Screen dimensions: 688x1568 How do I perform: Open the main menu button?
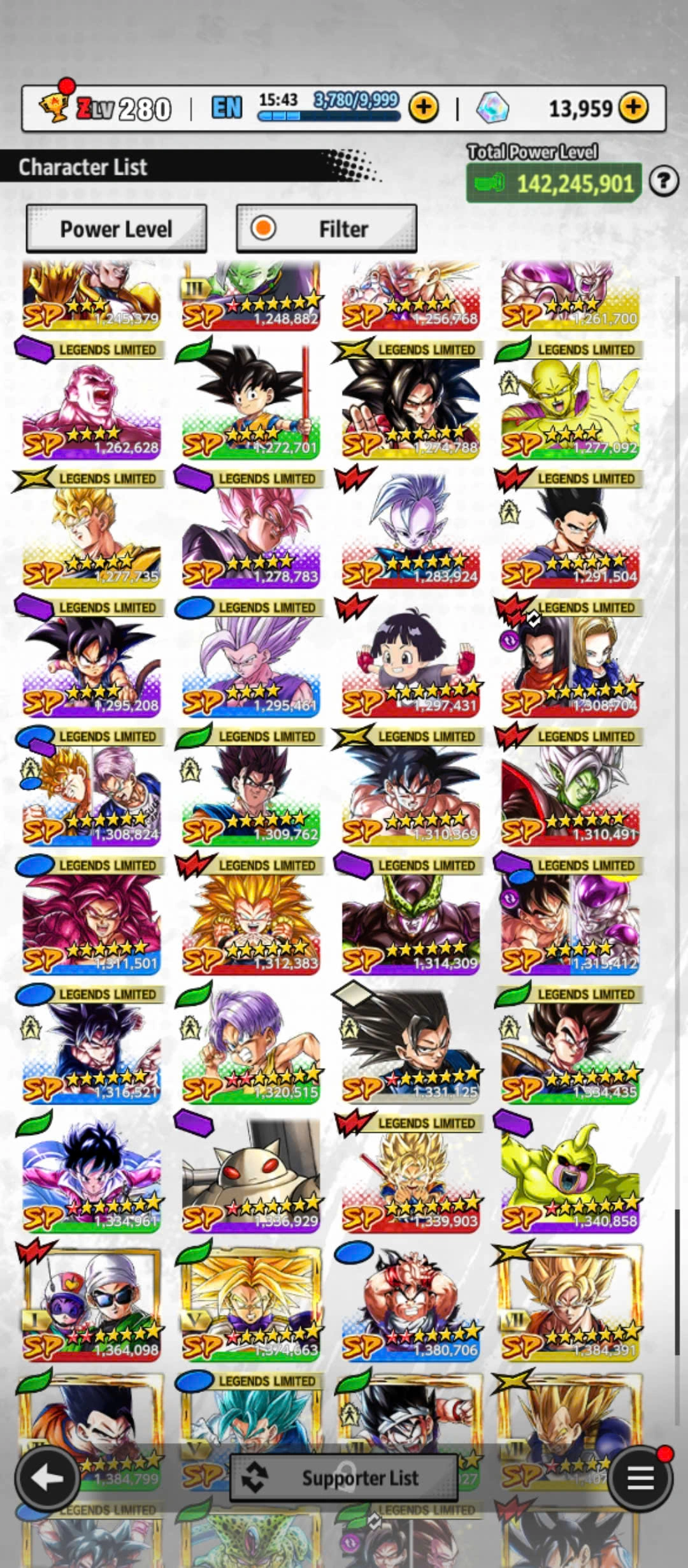(640, 1477)
